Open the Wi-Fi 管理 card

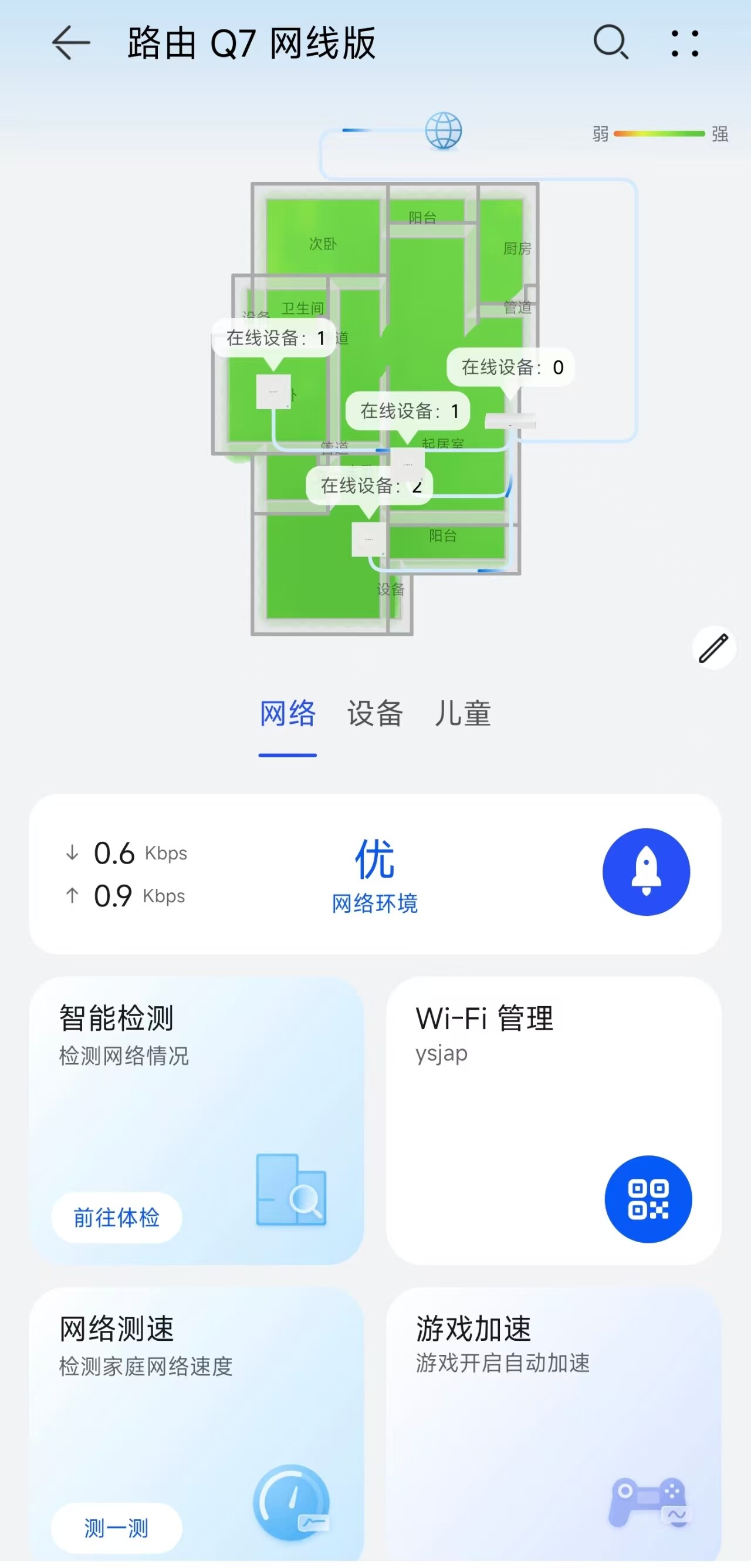(554, 1120)
